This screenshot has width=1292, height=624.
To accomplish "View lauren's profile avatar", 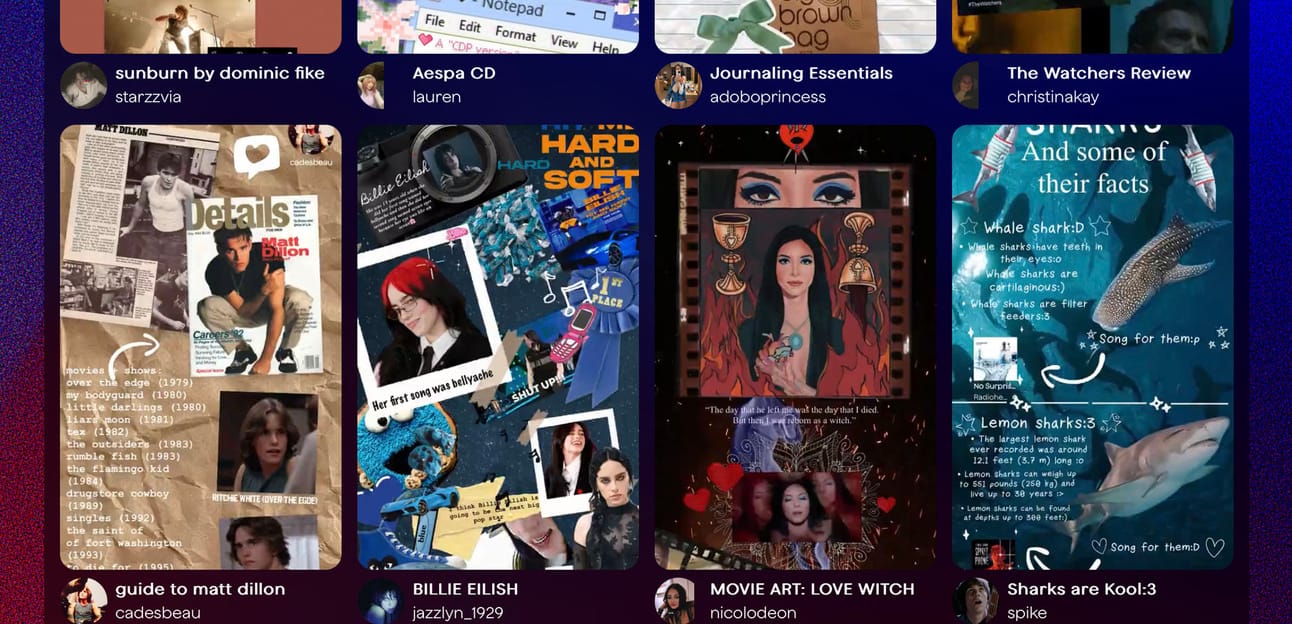I will tap(373, 85).
